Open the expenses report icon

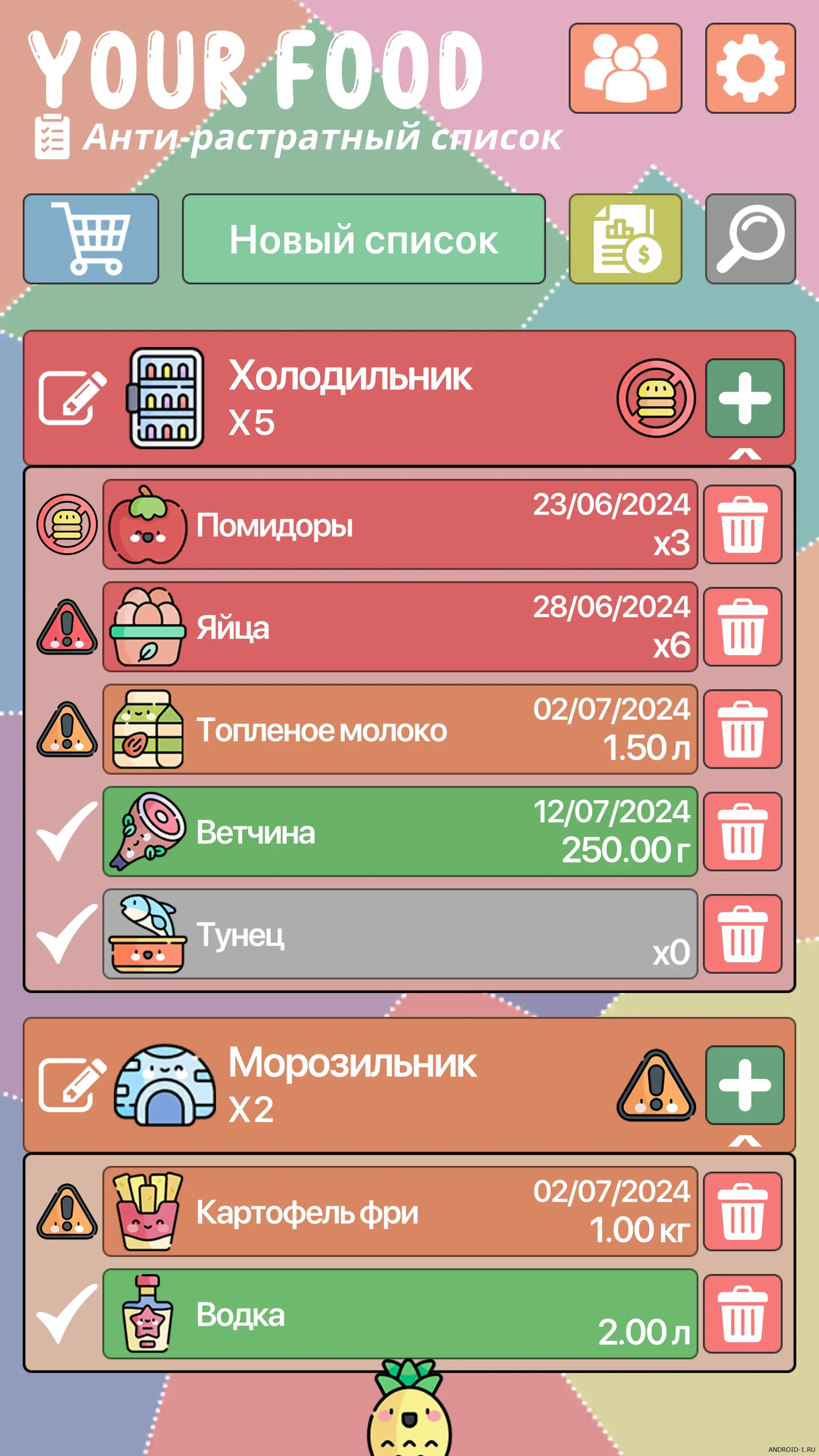point(625,239)
